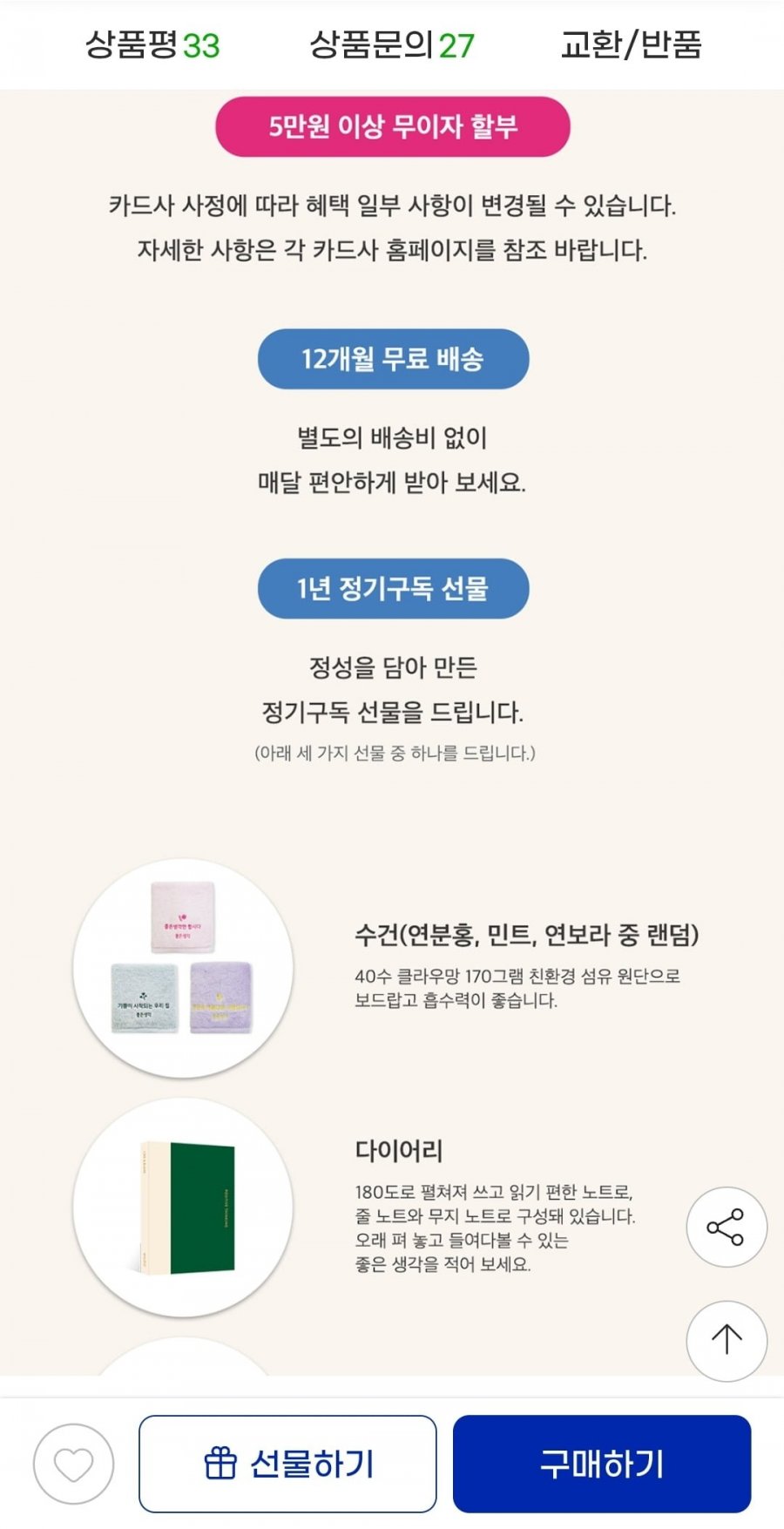Switch to the 교환/반품 tab

(x=631, y=44)
